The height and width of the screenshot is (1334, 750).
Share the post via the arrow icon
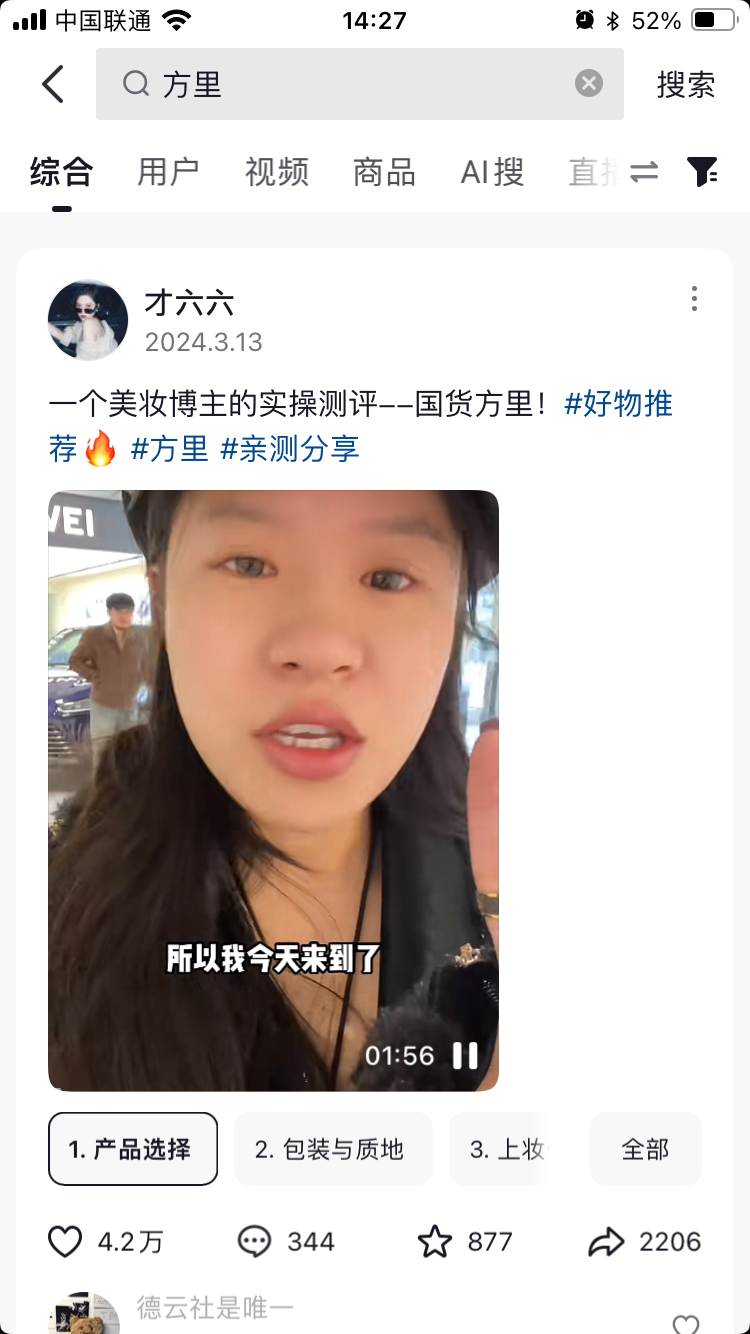coord(606,1242)
